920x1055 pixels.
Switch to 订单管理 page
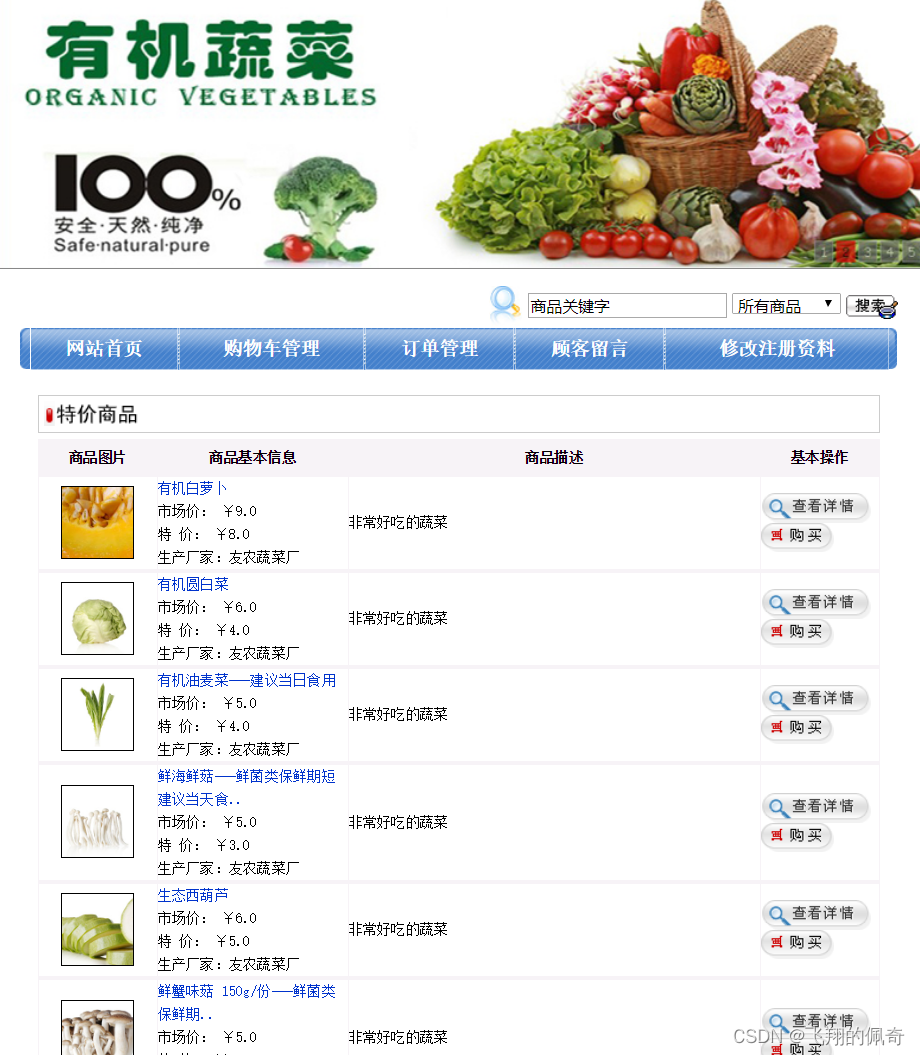click(x=440, y=349)
